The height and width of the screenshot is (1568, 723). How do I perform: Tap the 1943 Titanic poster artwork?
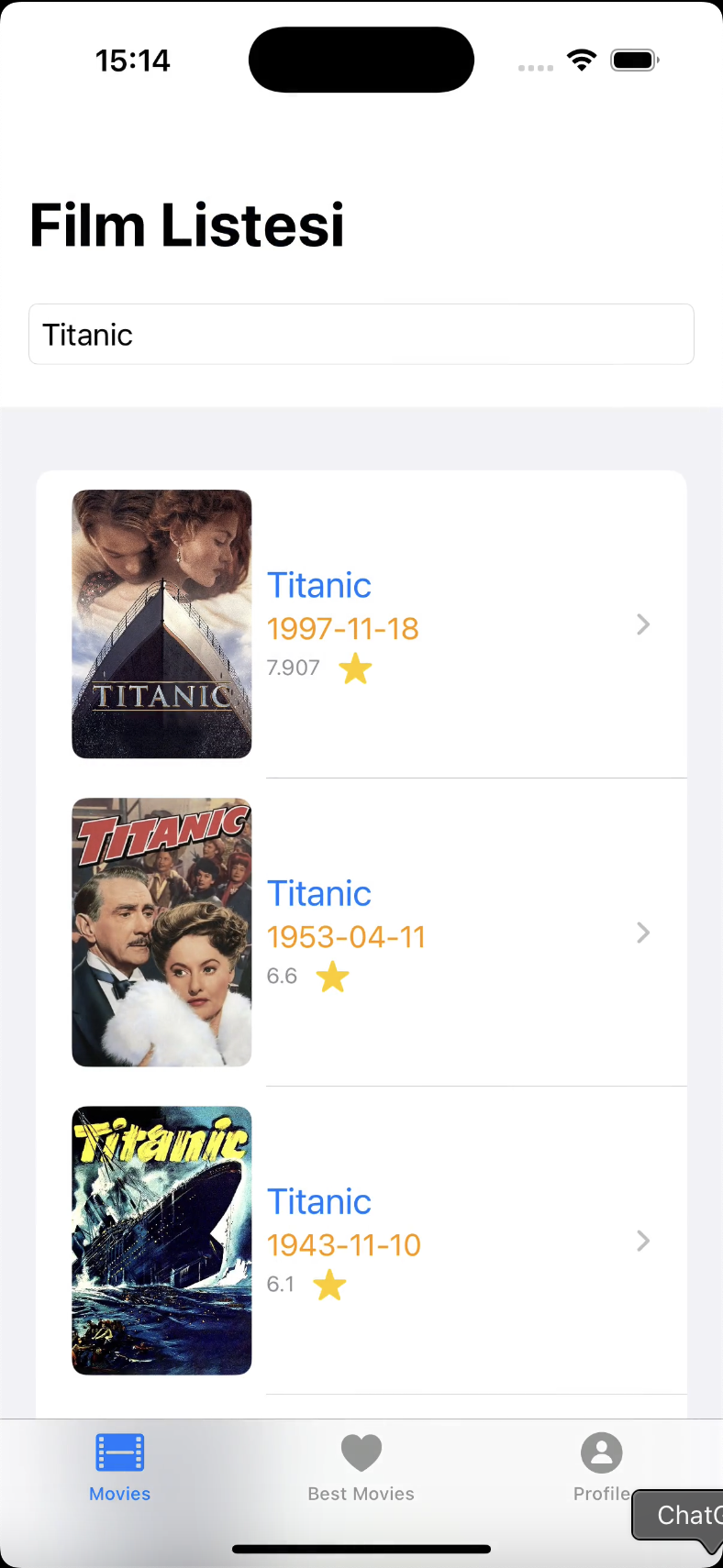coord(161,1241)
